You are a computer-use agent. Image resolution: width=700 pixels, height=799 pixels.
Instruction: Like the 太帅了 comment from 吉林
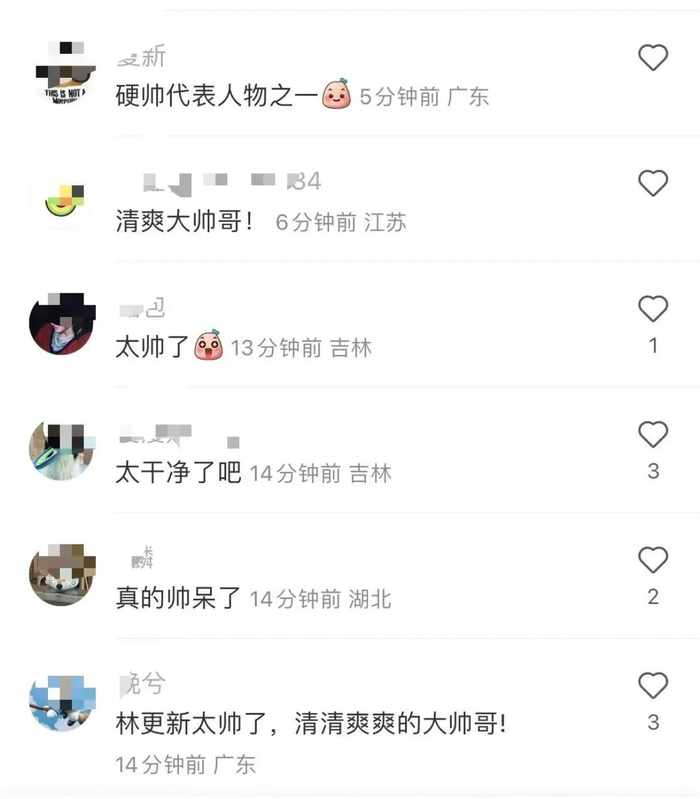point(653,309)
